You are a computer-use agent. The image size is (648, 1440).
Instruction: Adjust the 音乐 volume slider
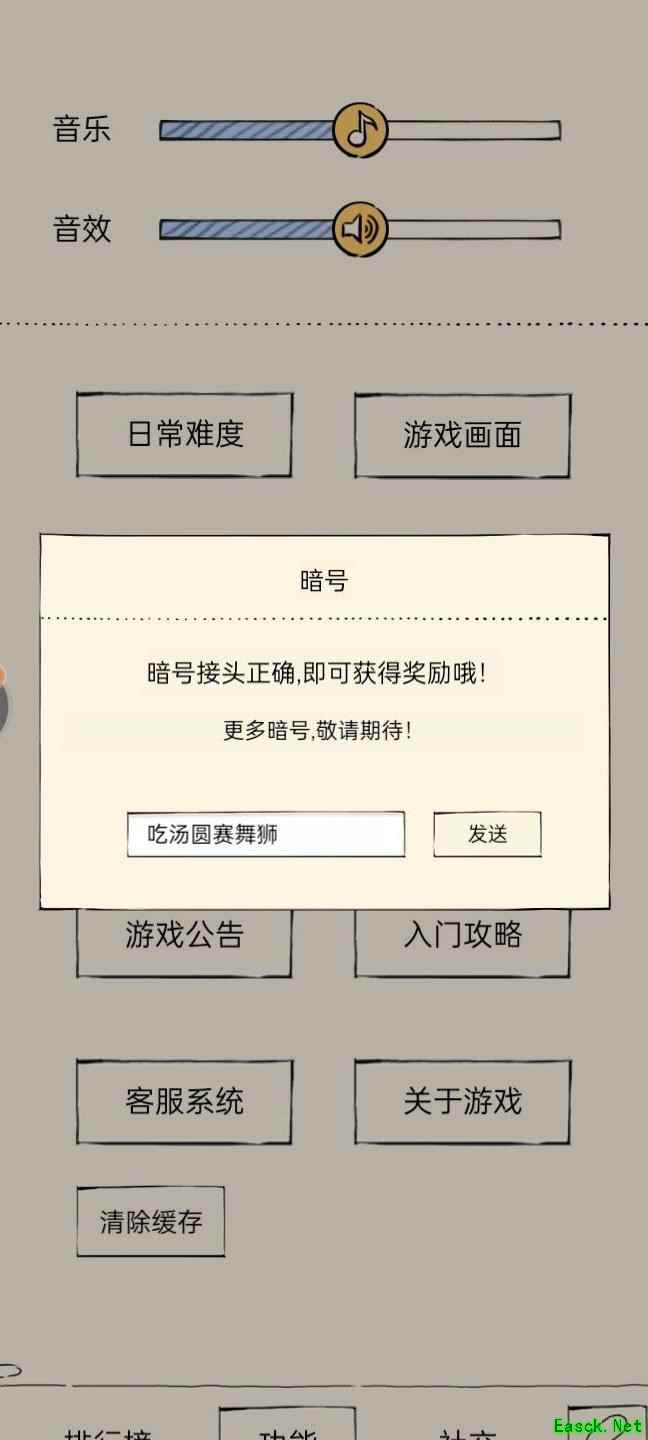360,130
